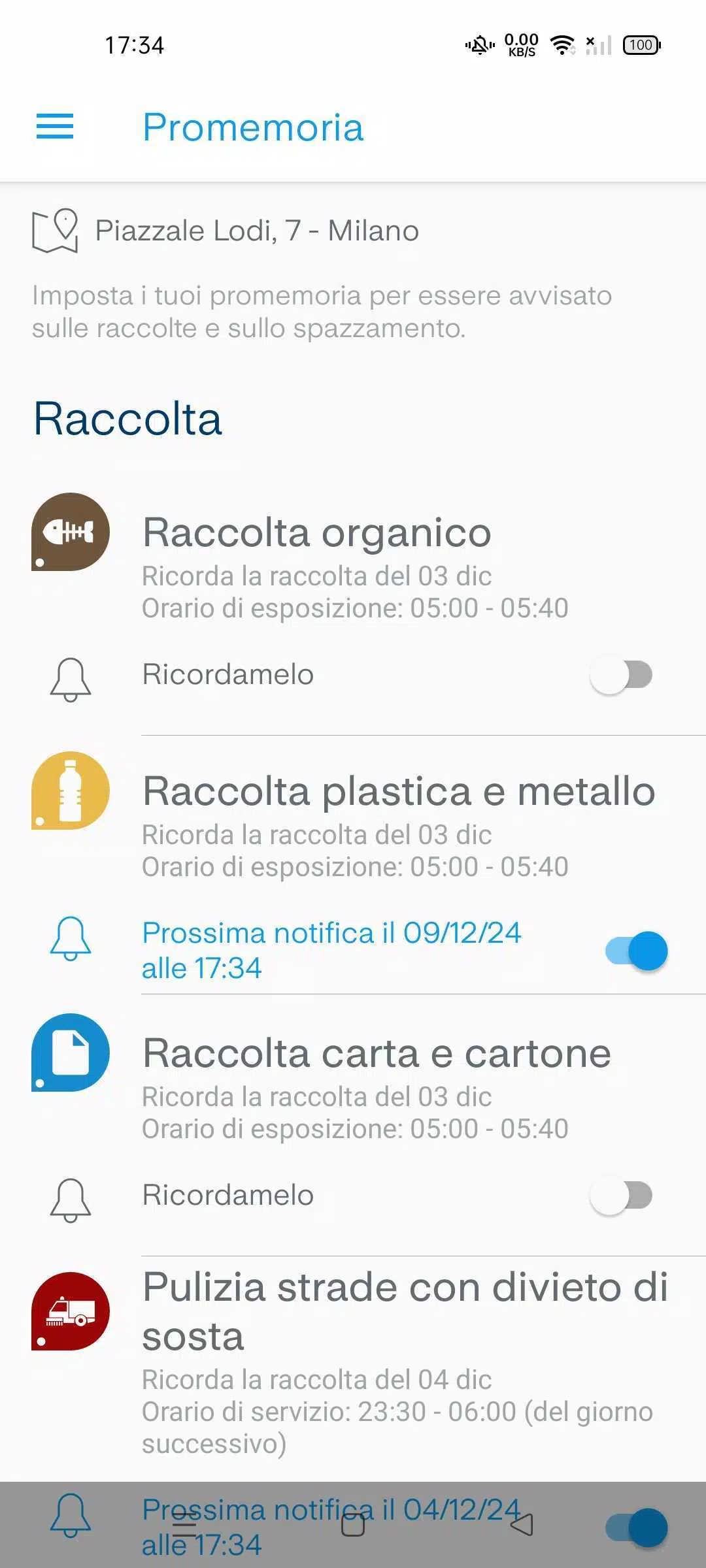Open the hamburger navigation menu
The width and height of the screenshot is (706, 1568).
pos(55,126)
